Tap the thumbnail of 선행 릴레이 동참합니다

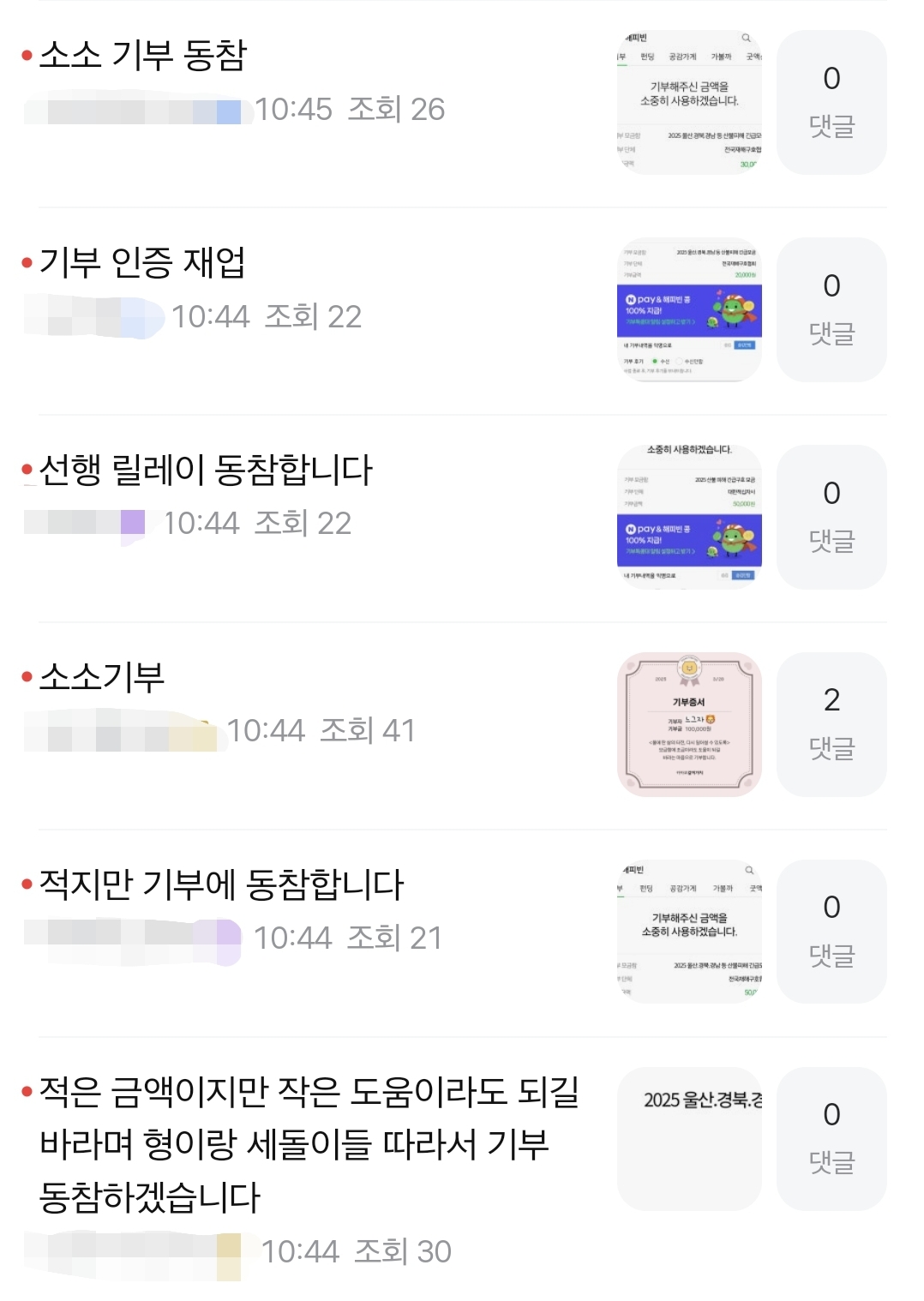tap(689, 518)
